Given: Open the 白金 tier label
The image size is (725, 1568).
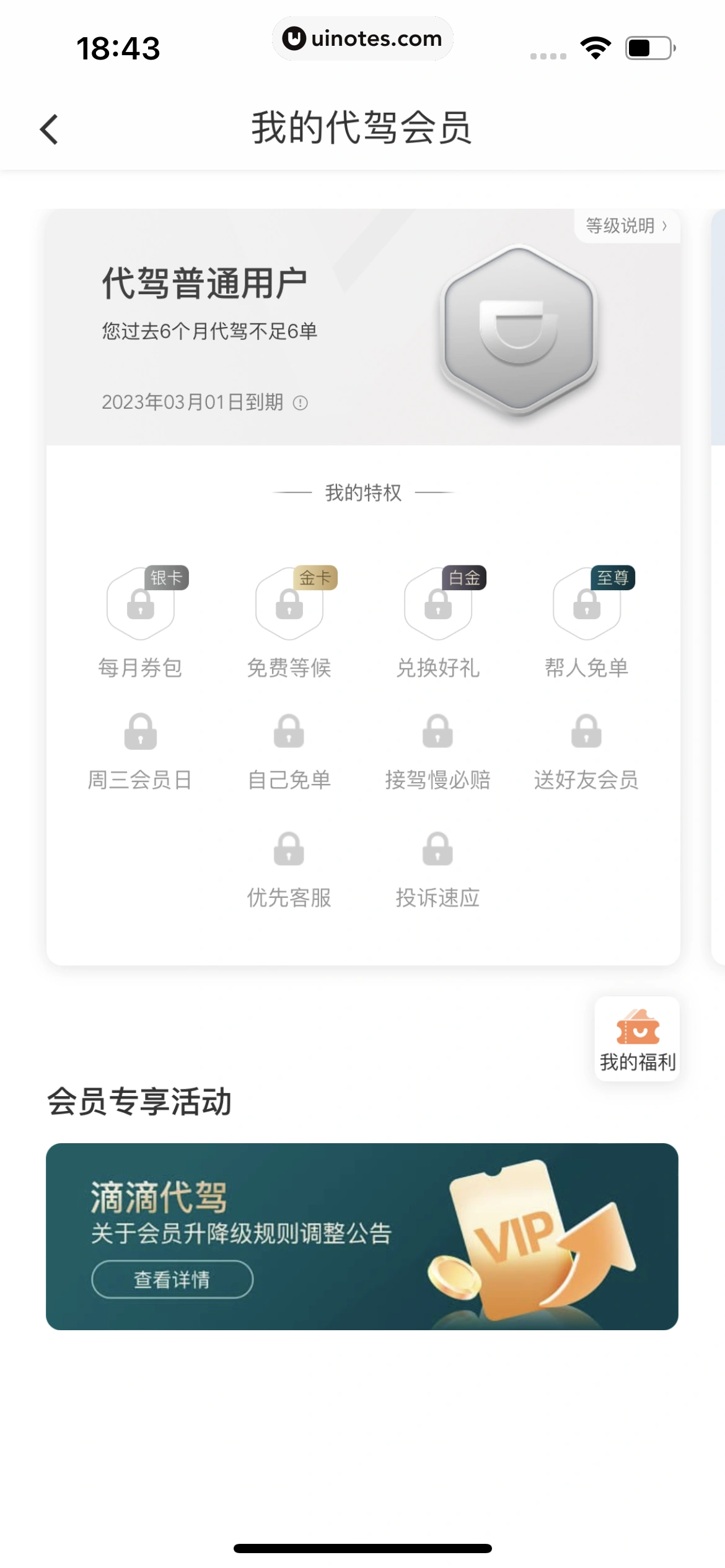Looking at the screenshot, I should [x=464, y=580].
